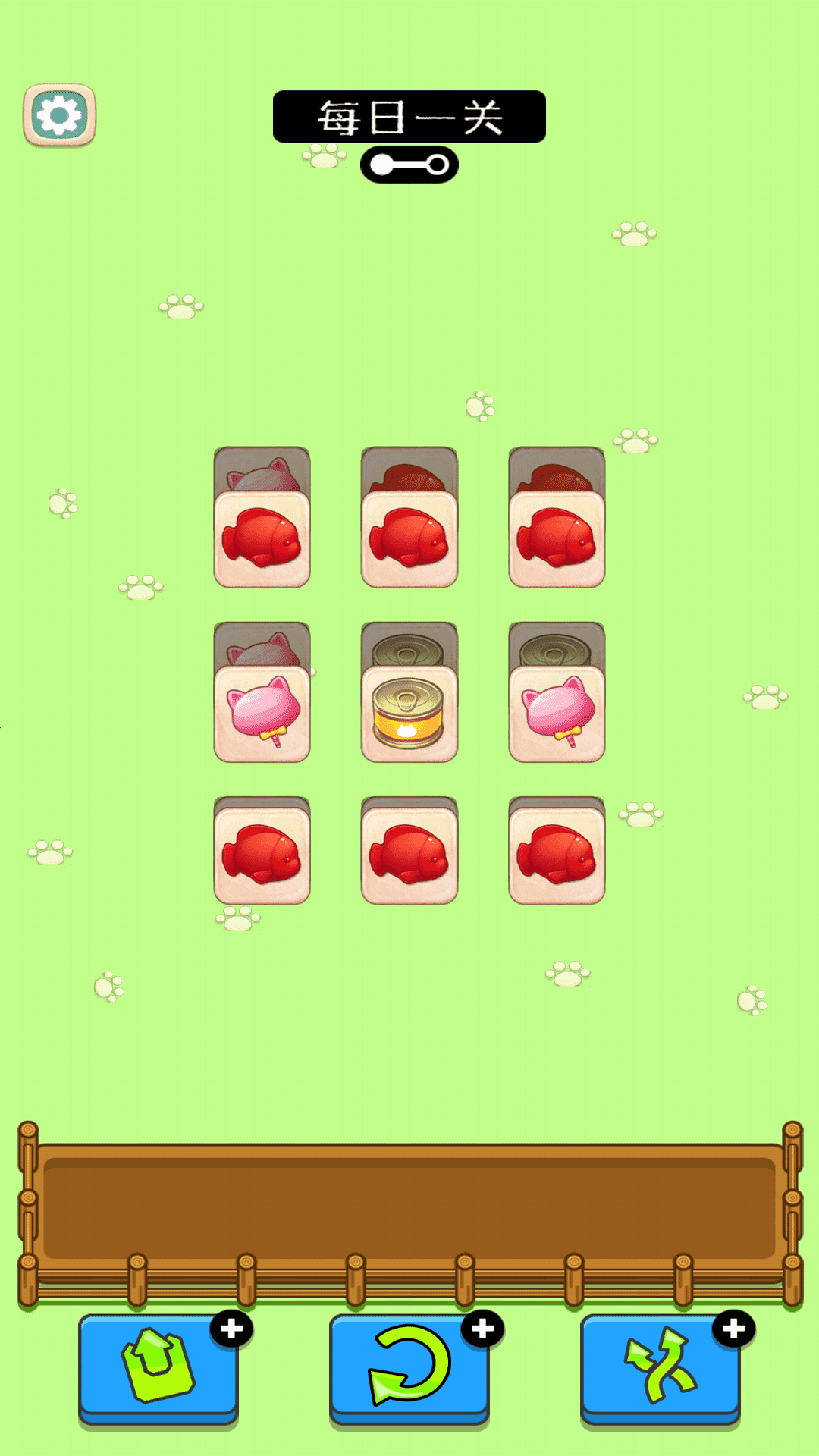Tap the bottom-left red fish tile
The height and width of the screenshot is (1456, 819).
point(262,855)
